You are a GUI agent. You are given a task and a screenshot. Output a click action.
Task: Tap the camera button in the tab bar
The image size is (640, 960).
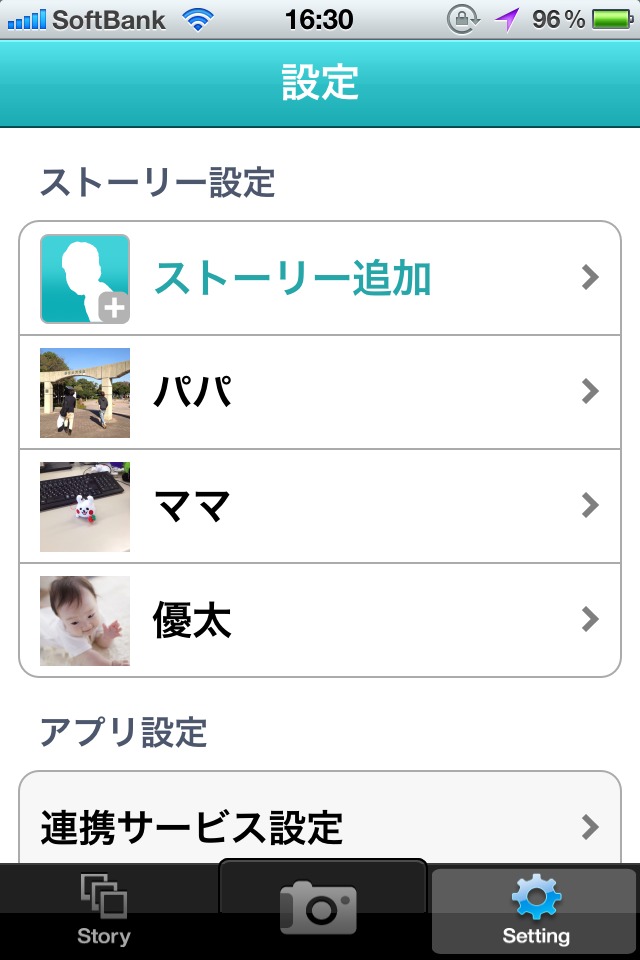coord(321,905)
